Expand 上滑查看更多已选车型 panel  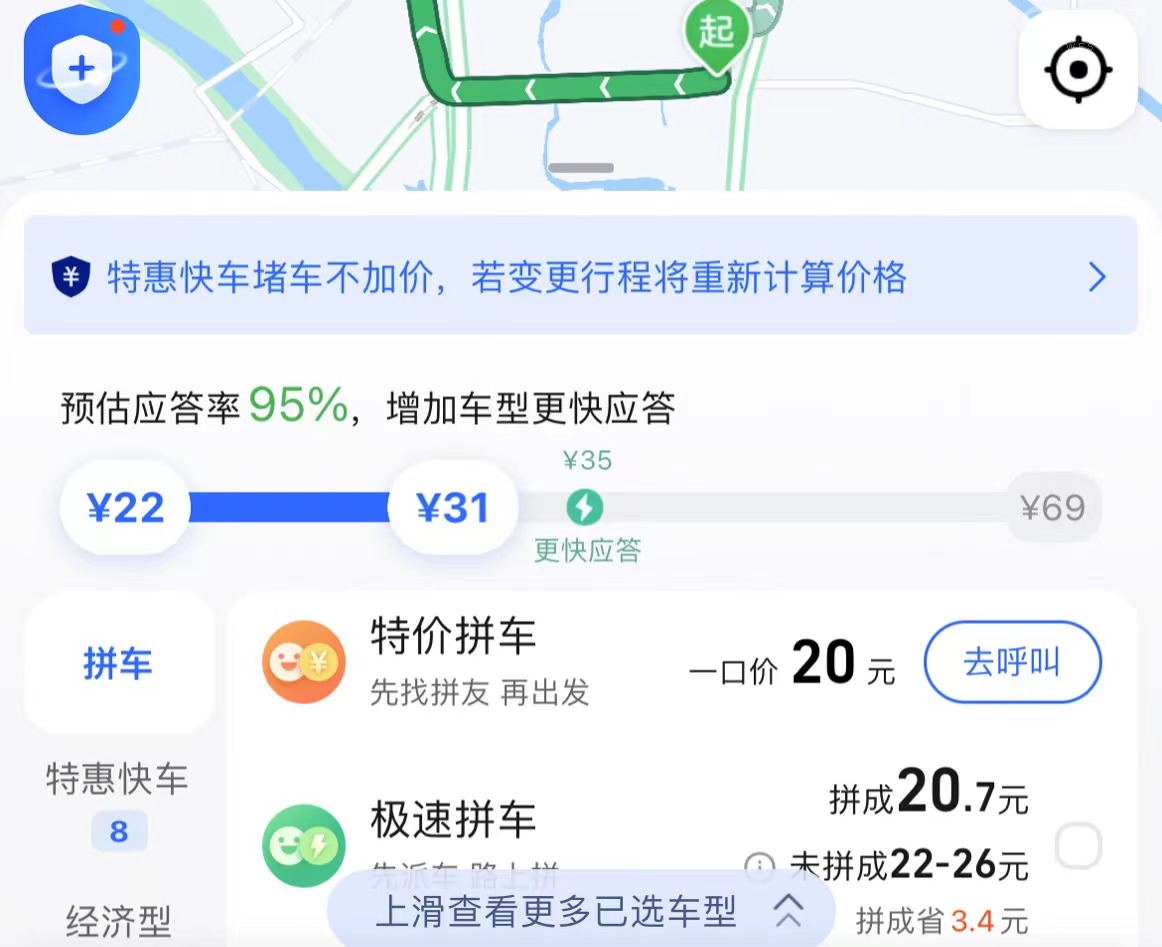(x=580, y=910)
